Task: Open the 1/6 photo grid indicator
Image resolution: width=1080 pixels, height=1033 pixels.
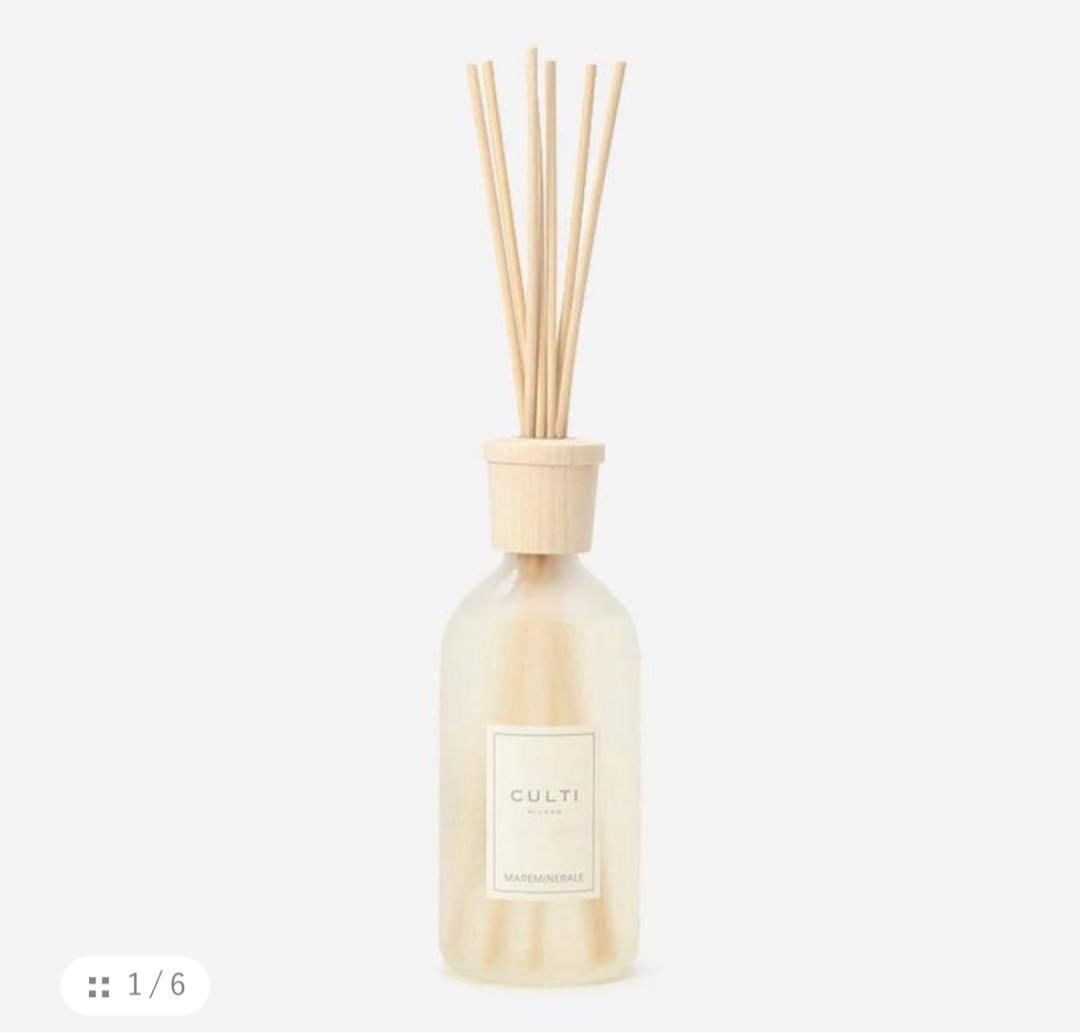Action: pos(136,985)
